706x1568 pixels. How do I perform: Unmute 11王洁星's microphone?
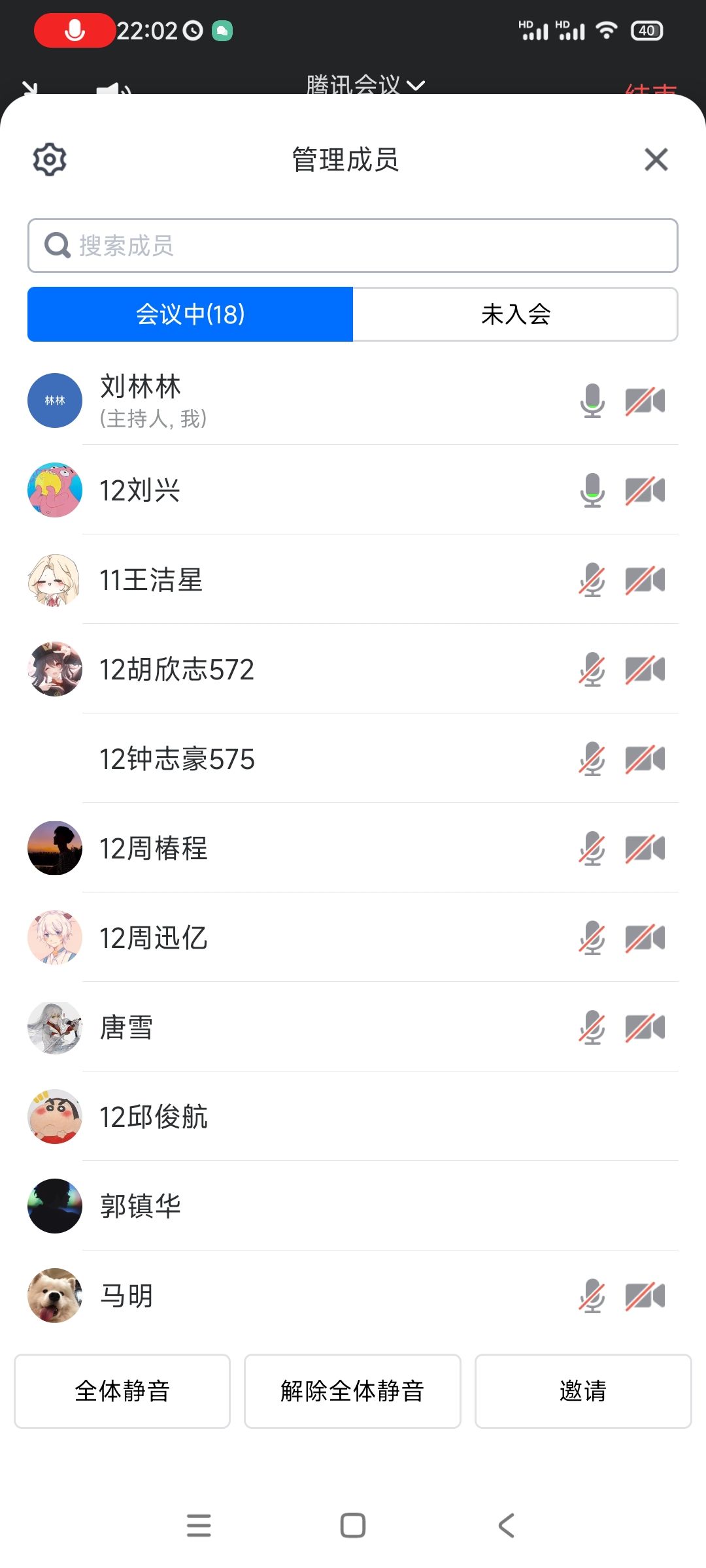tap(592, 580)
